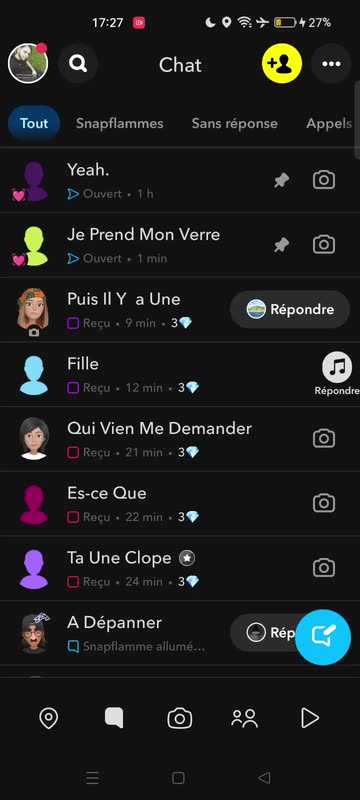Open camera for the Es-ce Que chat
The image size is (360, 800).
(324, 503)
